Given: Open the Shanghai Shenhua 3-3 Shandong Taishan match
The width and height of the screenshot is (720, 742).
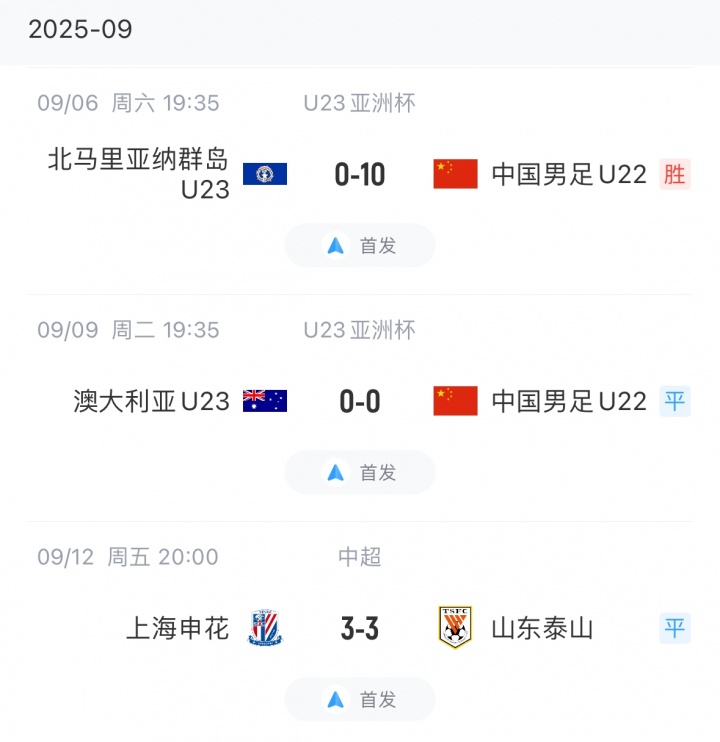Looking at the screenshot, I should pos(359,629).
